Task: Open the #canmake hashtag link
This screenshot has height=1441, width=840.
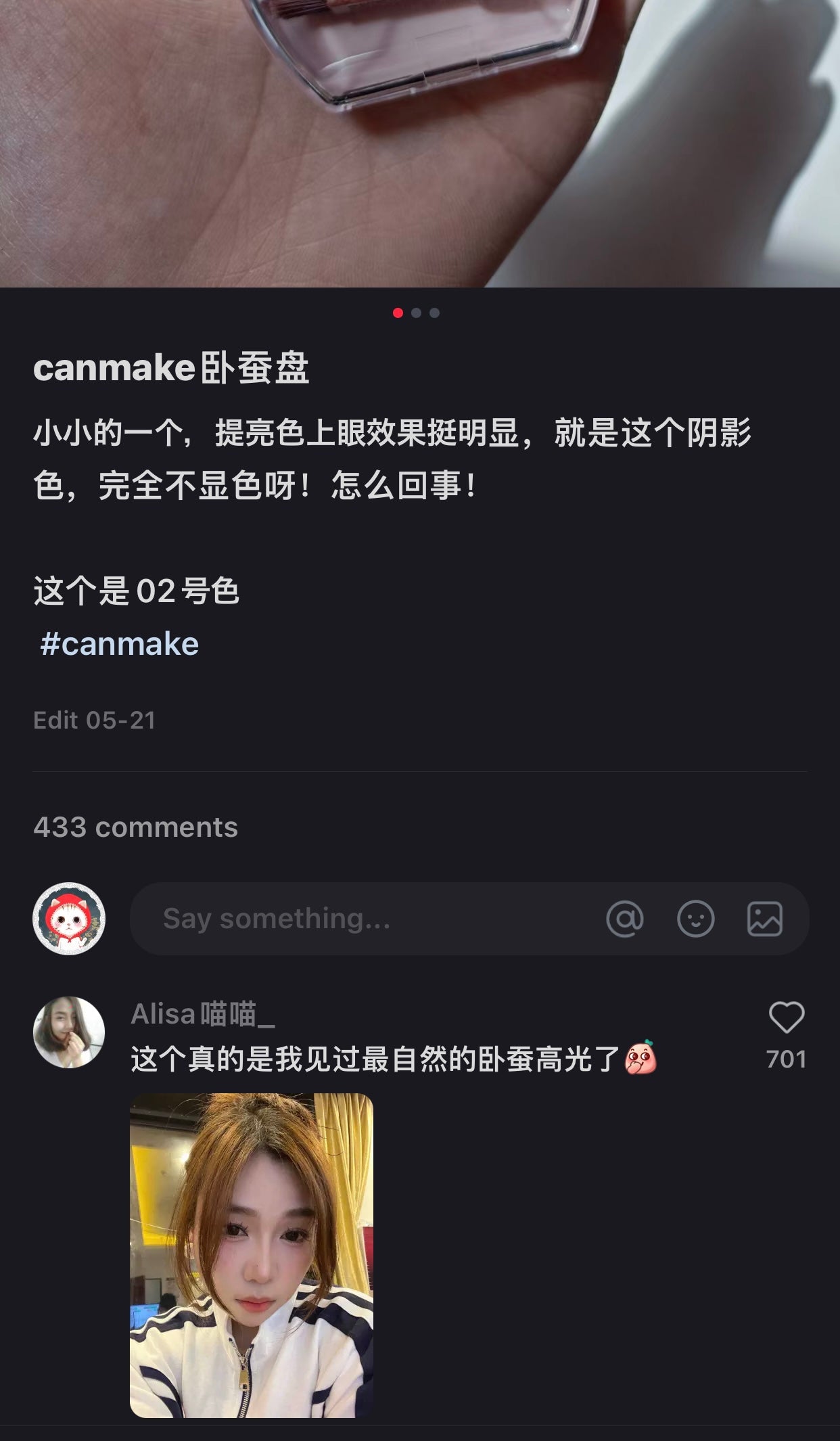Action: point(119,644)
